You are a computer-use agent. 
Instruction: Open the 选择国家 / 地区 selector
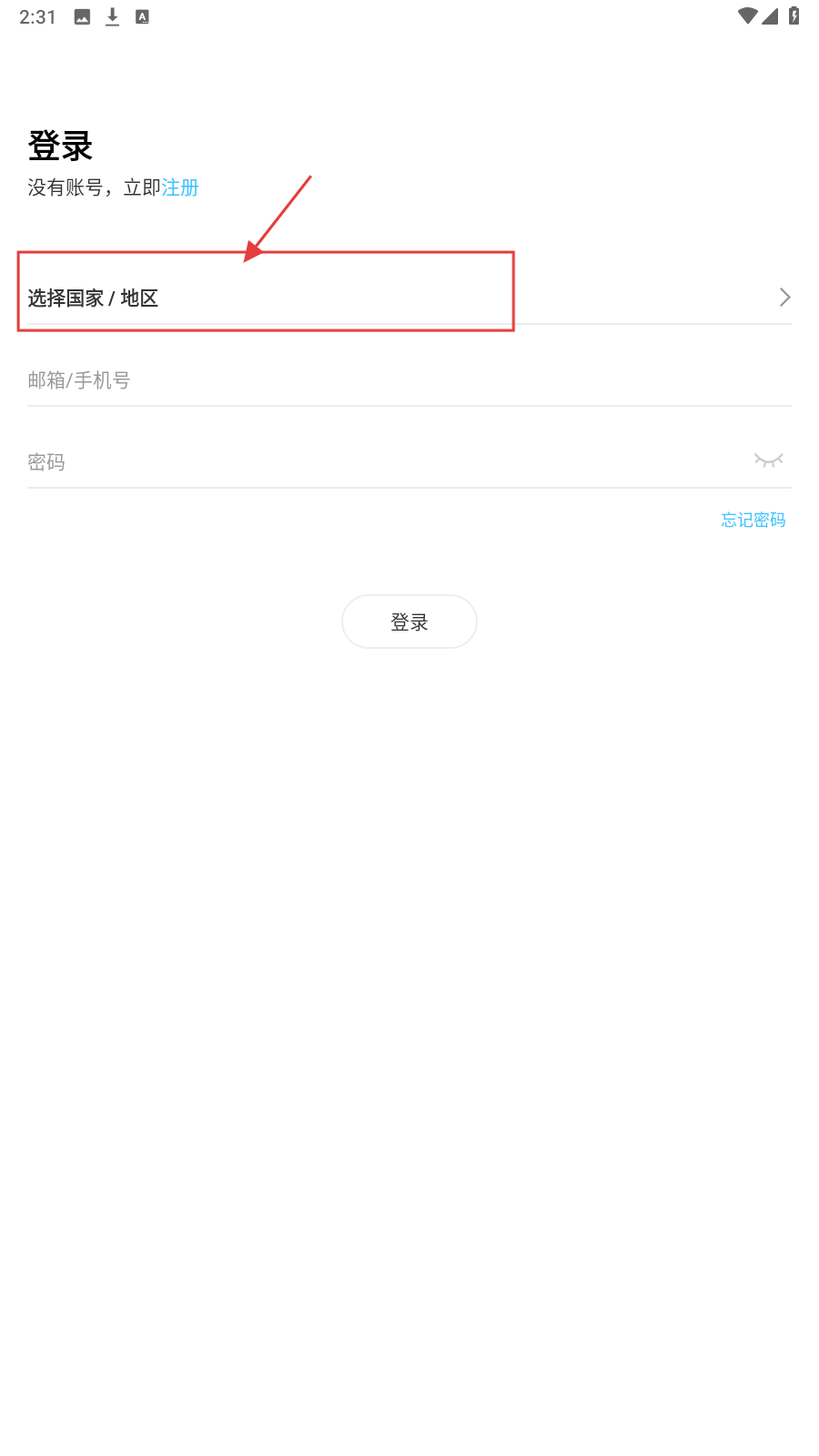tap(409, 298)
